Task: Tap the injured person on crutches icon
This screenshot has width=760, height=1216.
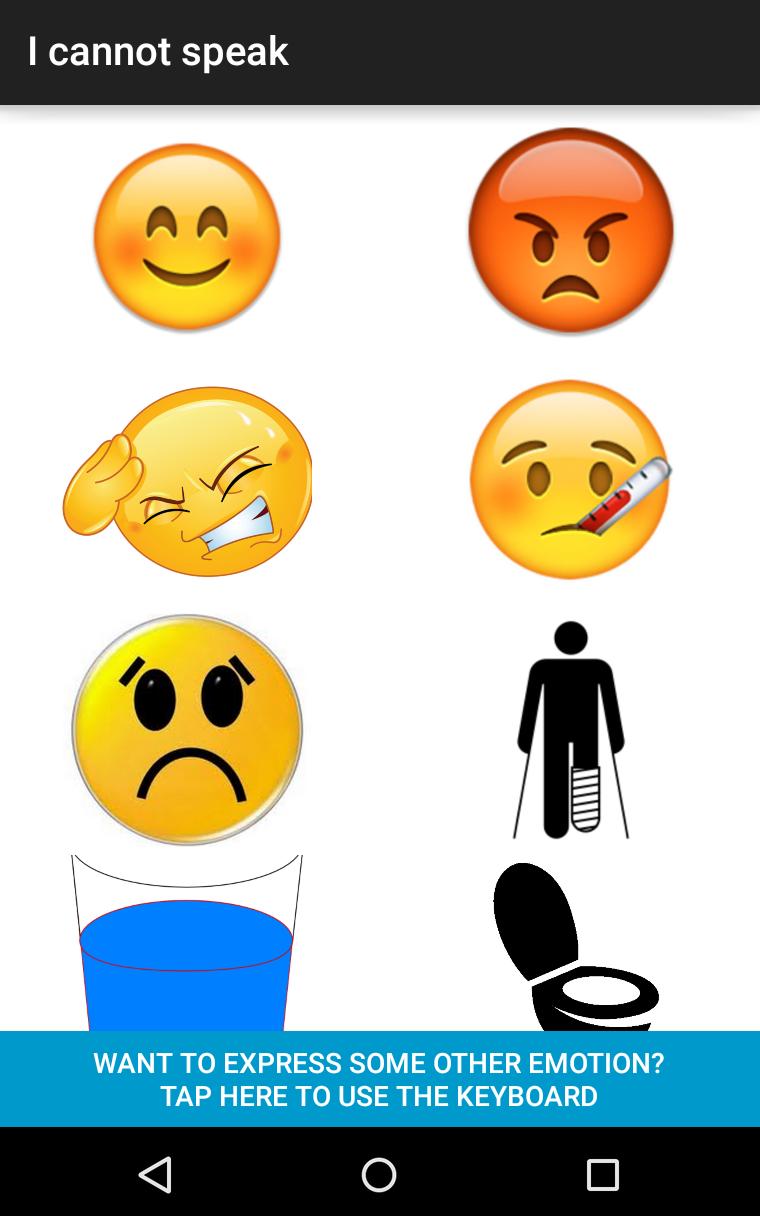Action: [x=570, y=729]
